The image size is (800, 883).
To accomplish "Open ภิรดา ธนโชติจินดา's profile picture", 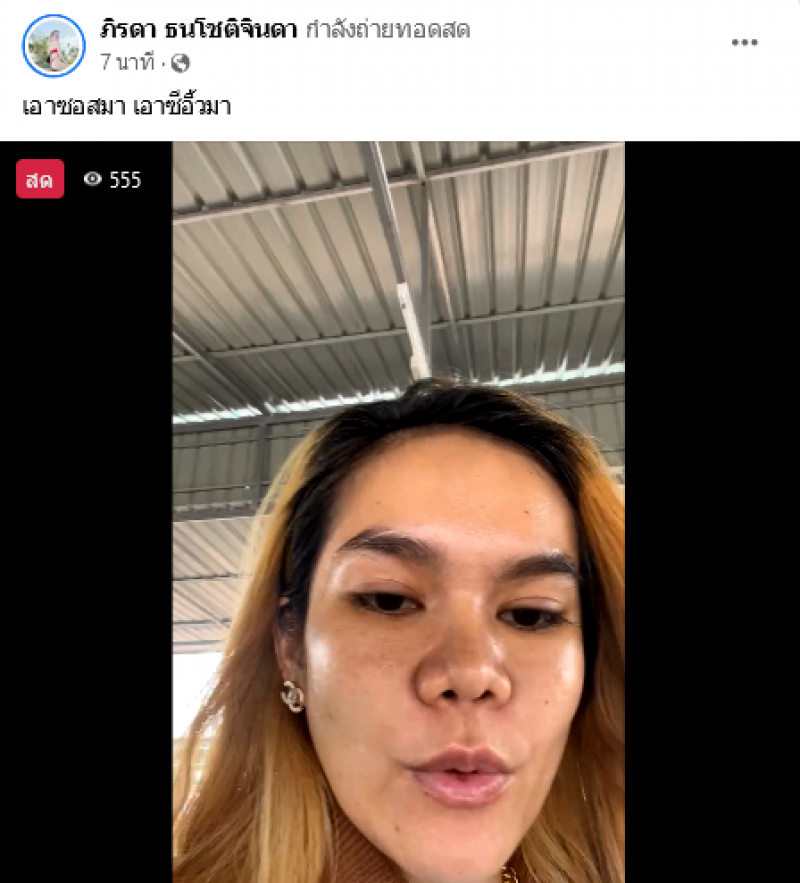I will [54, 45].
